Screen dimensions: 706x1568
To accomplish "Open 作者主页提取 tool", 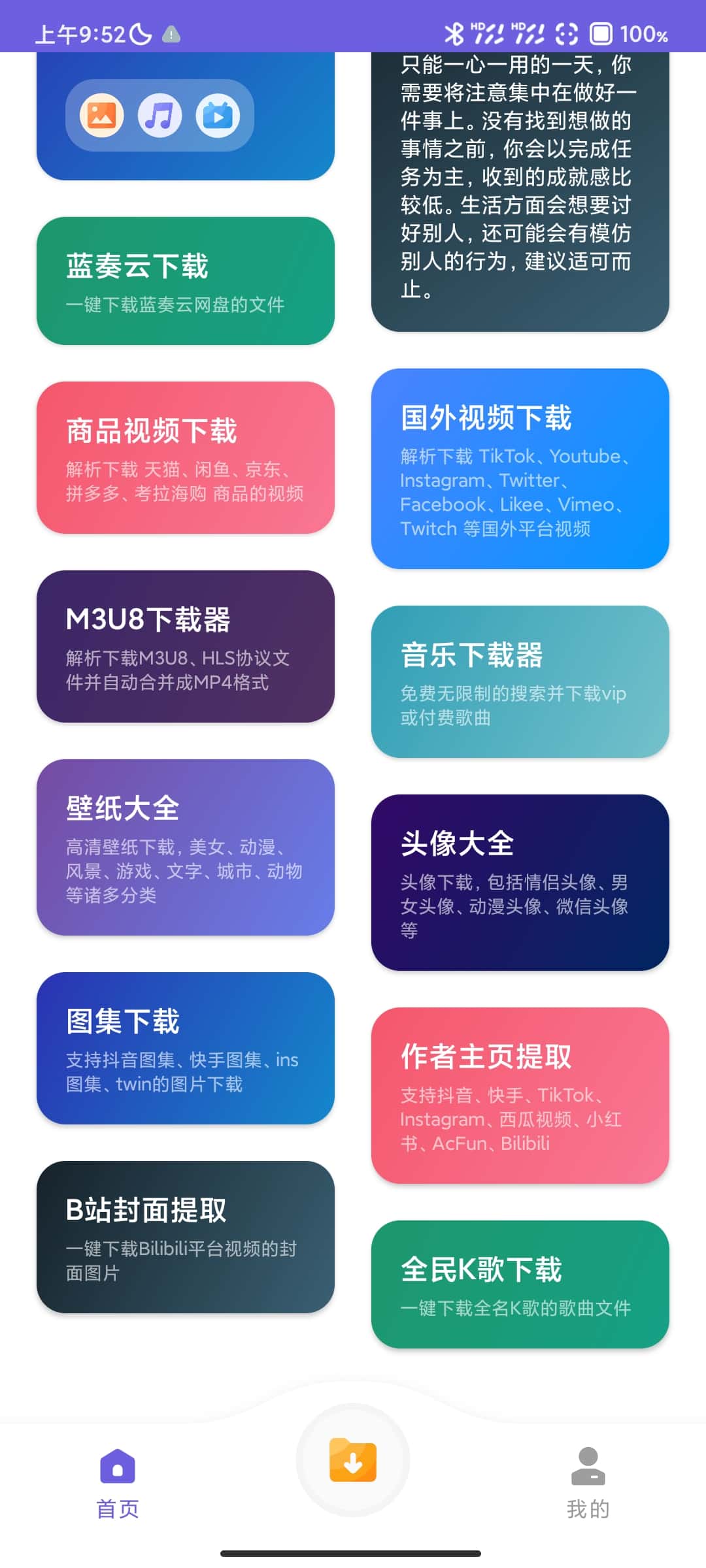I will (x=520, y=1095).
